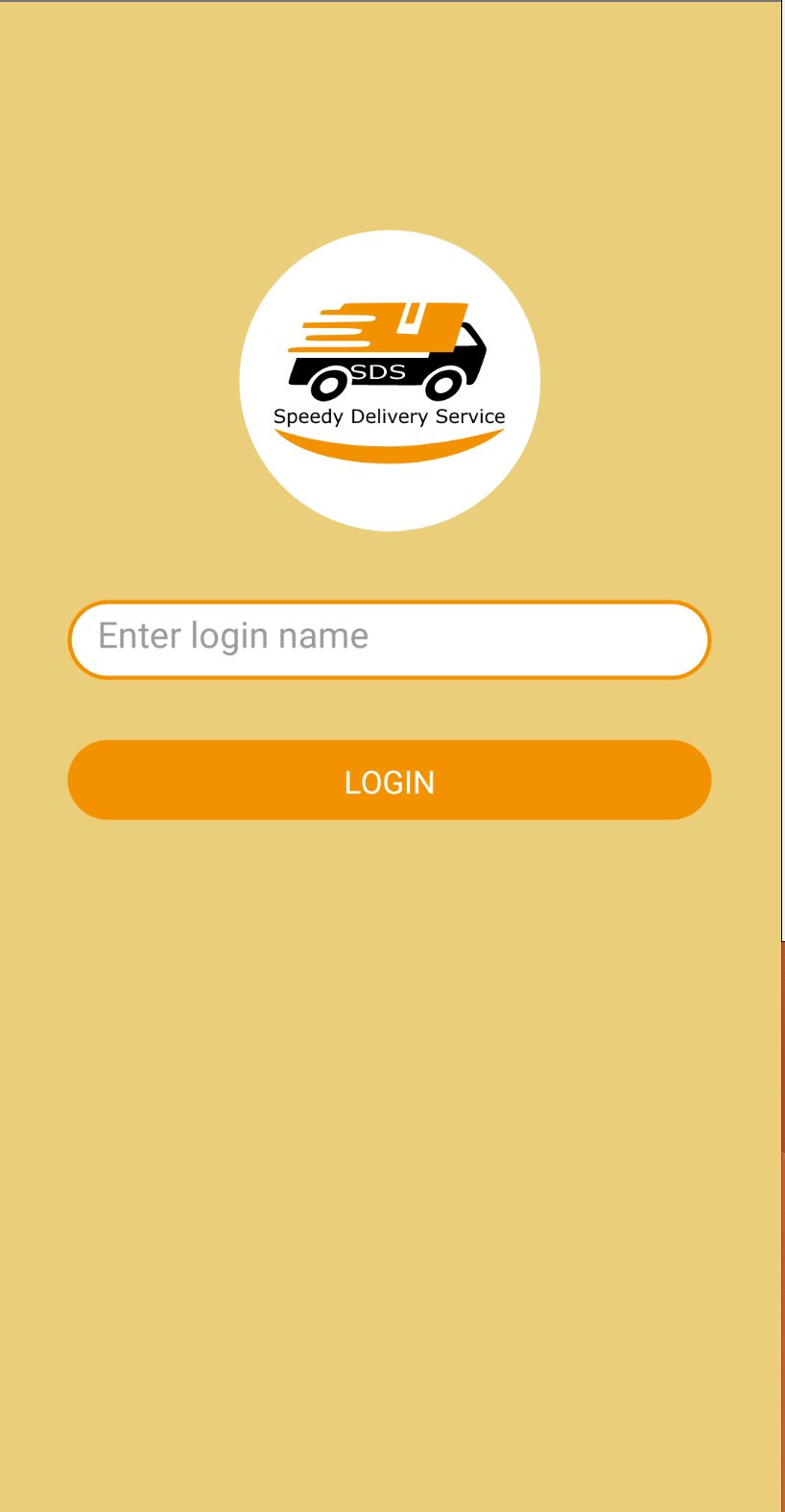This screenshot has width=785, height=1512.
Task: Click inside the login name input field
Action: pos(389,637)
